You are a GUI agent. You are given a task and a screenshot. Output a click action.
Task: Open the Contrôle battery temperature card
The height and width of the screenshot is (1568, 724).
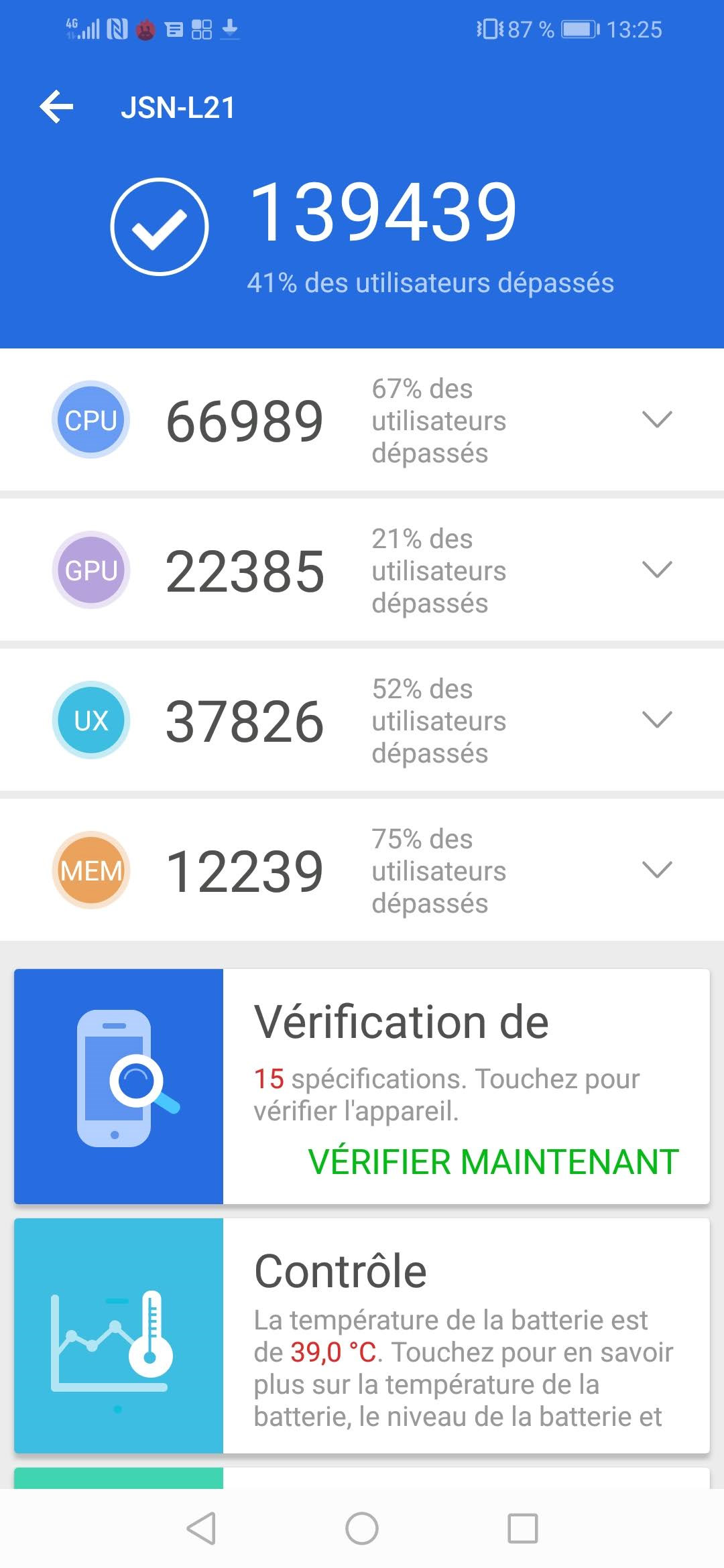[362, 1335]
